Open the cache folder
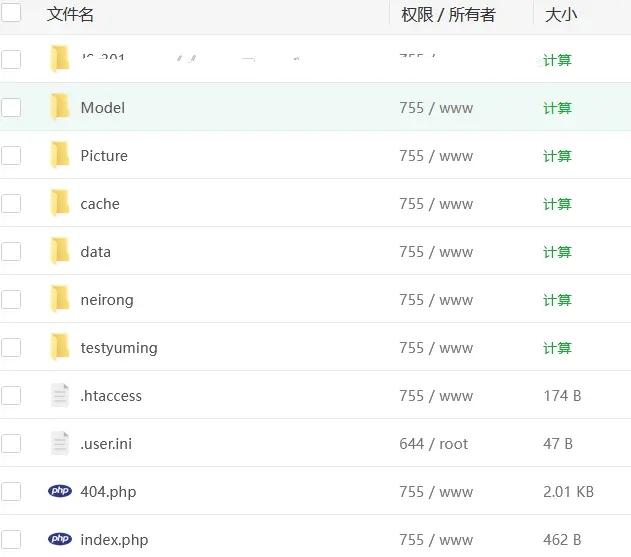 [100, 204]
